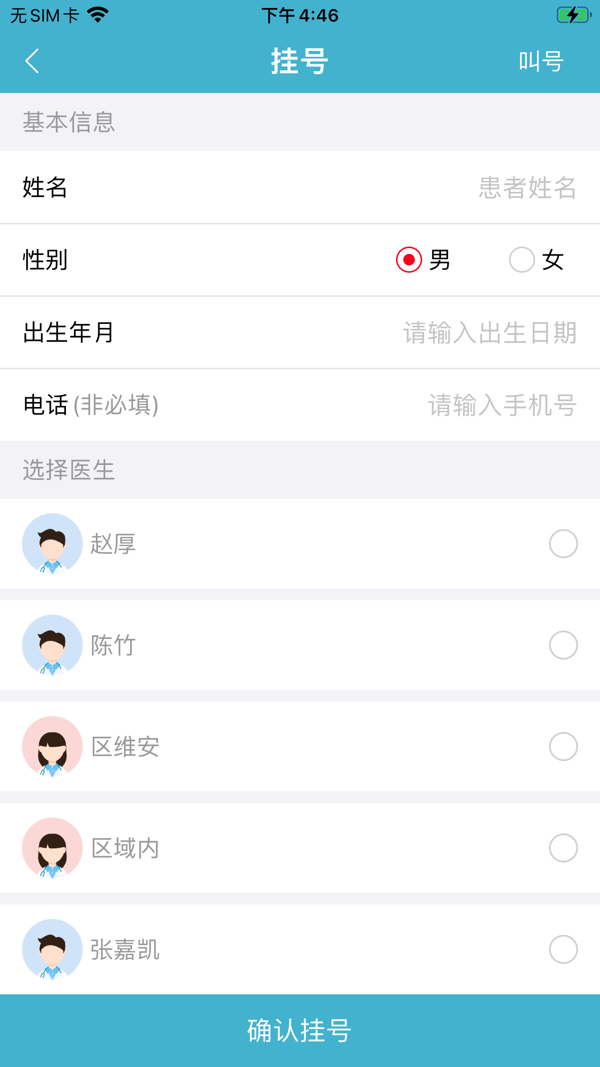This screenshot has height=1067, width=600.
Task: Choose doctor 赵厚
Action: (563, 544)
